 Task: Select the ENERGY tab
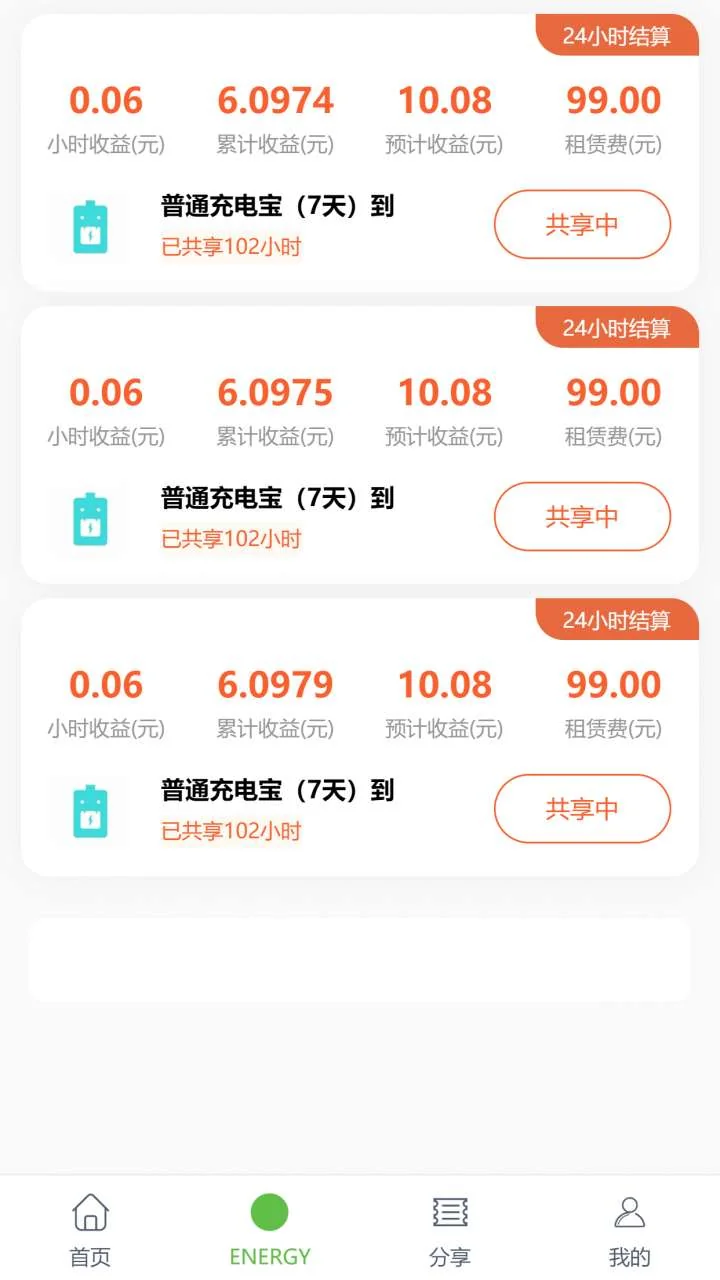270,1229
